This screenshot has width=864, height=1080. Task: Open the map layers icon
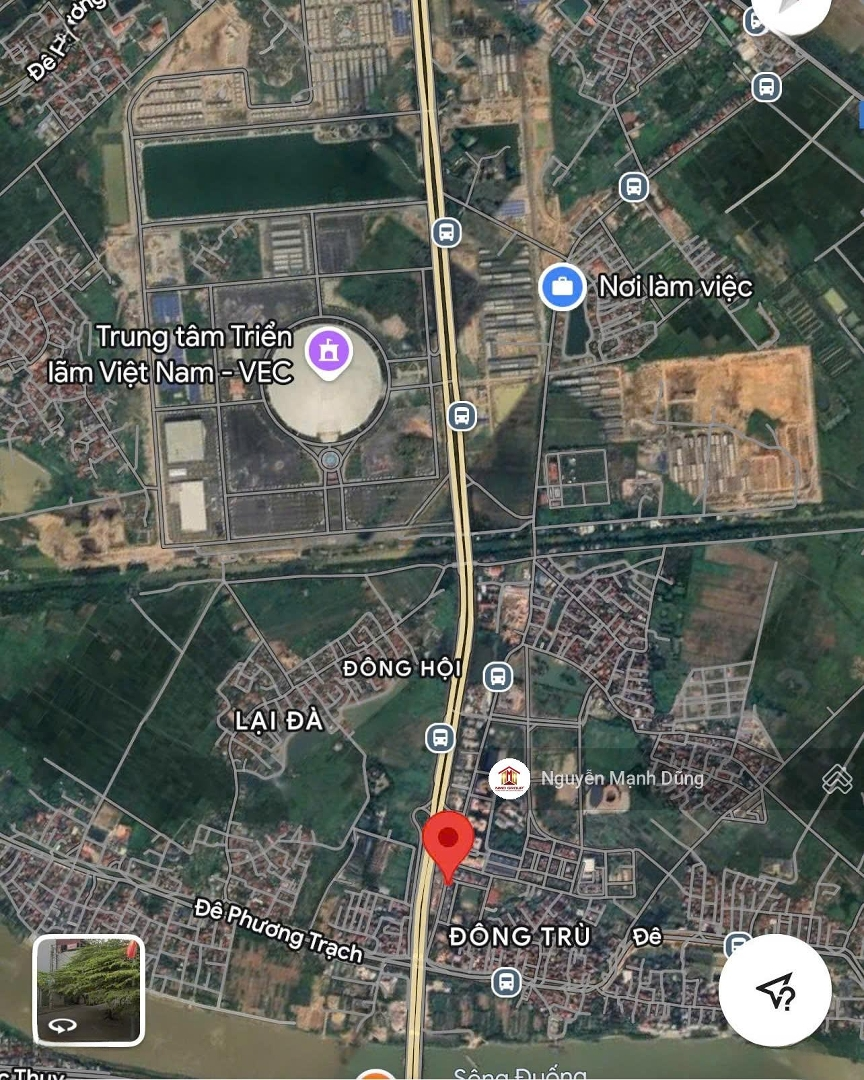(x=837, y=779)
